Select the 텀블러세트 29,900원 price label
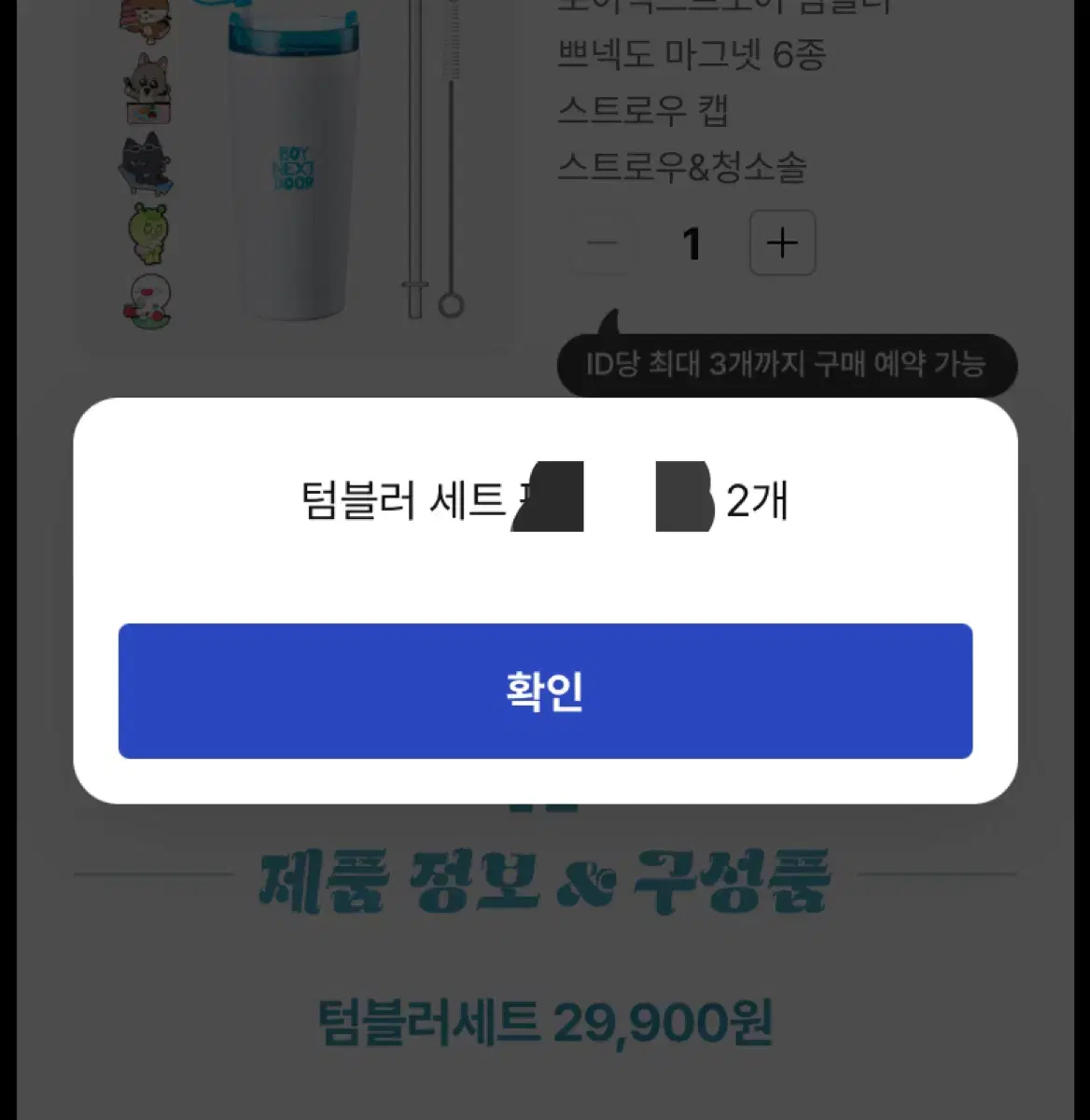 (545, 1022)
